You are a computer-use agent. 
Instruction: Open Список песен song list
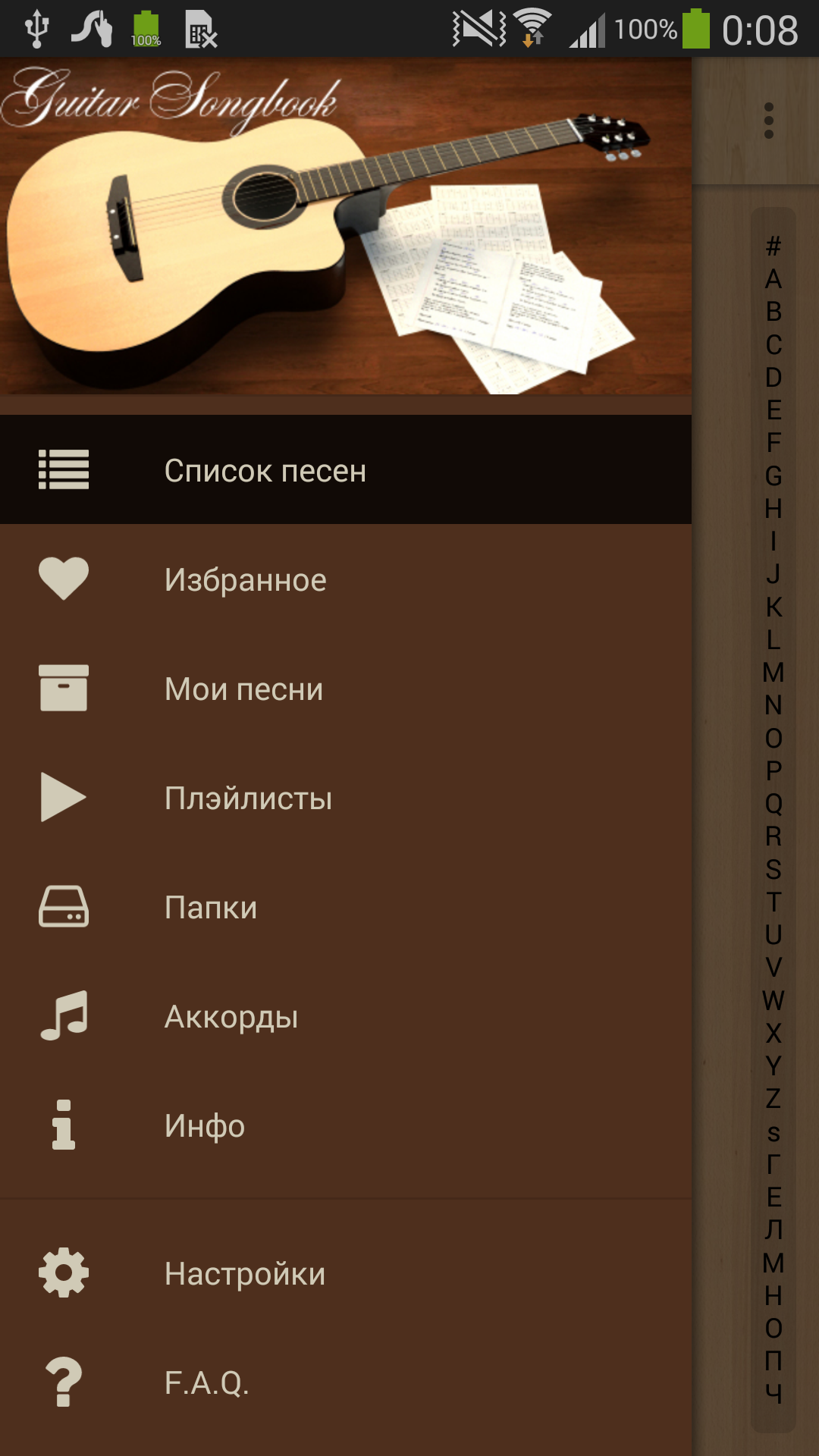[x=346, y=470]
